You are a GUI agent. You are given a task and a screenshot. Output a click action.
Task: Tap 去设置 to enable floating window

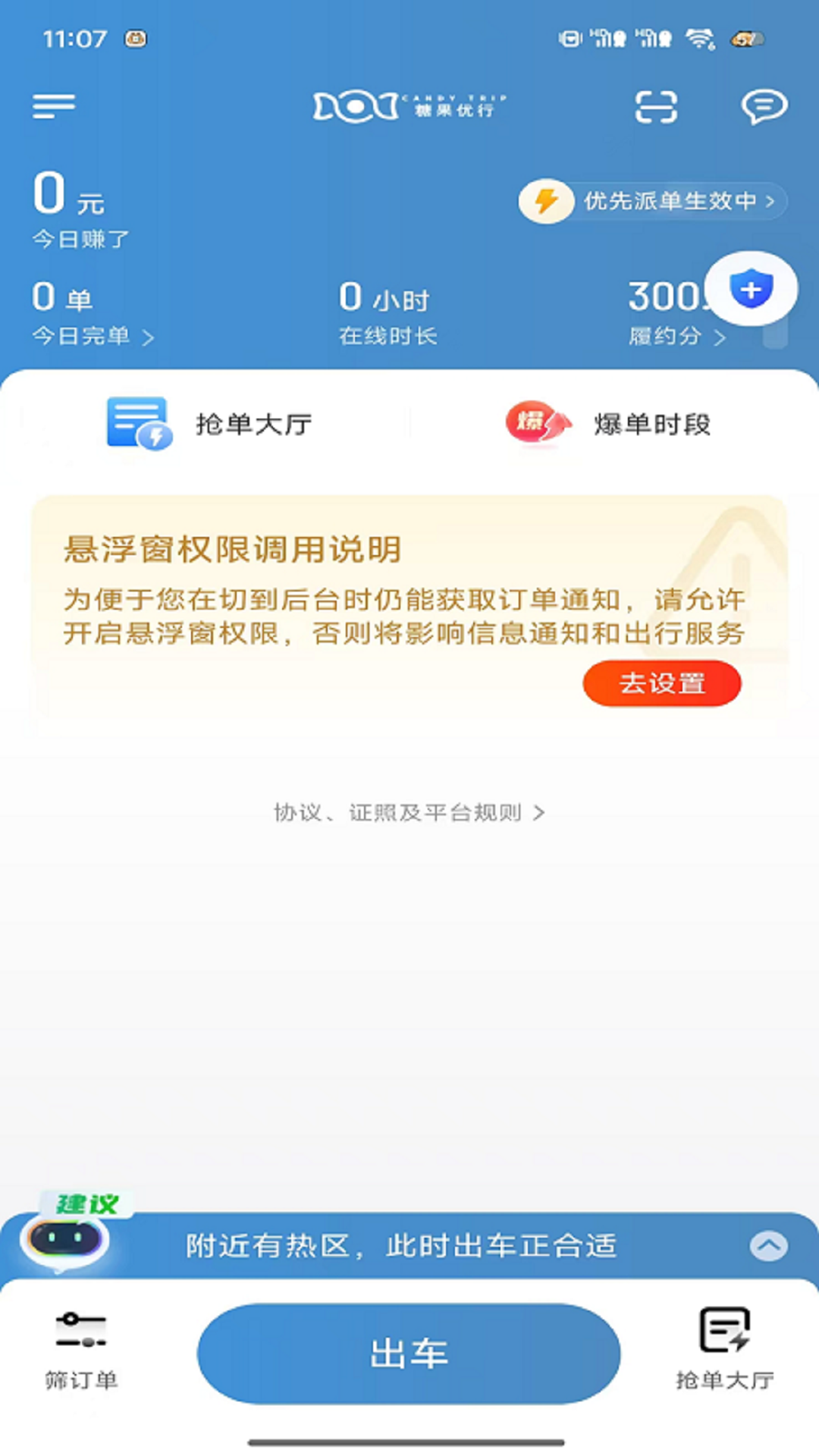[x=661, y=683]
